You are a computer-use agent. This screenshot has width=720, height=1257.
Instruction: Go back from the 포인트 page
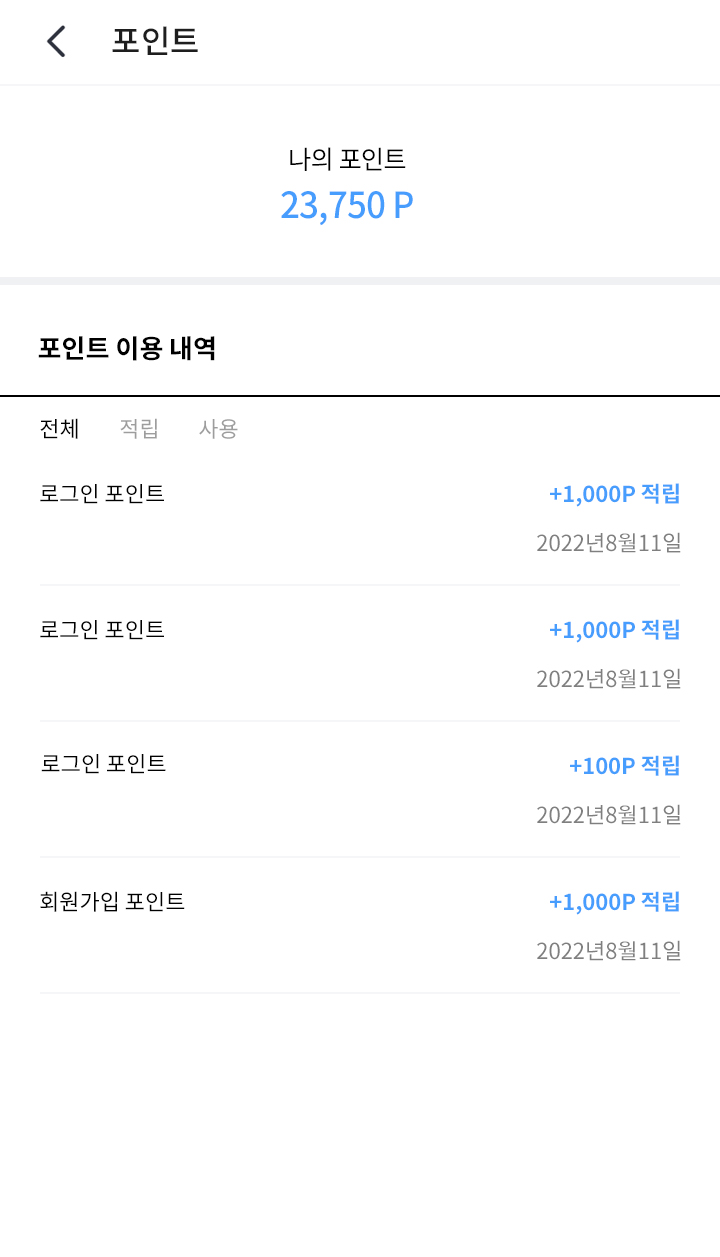pos(56,41)
